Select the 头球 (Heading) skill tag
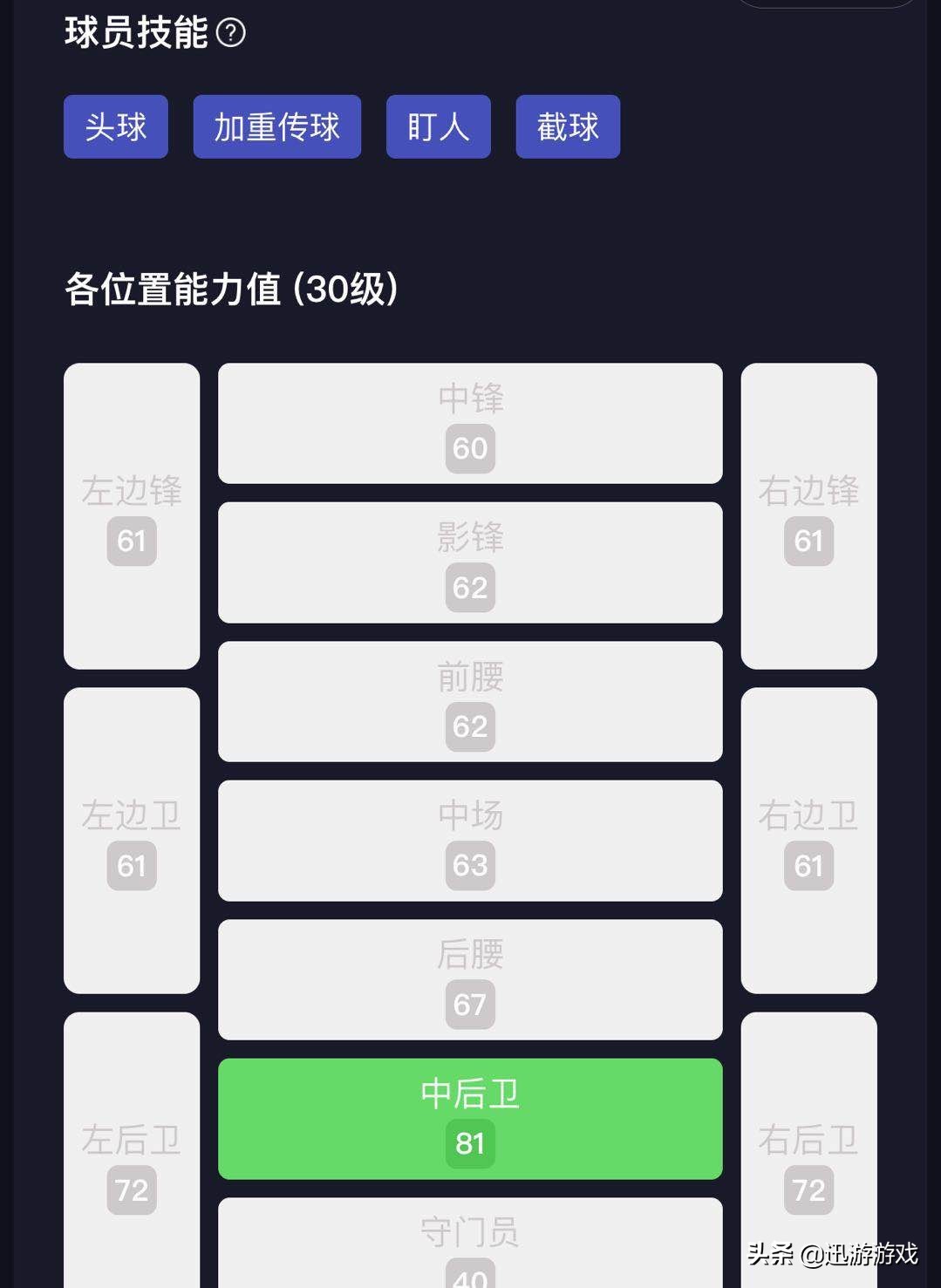This screenshot has width=941, height=1288. click(115, 126)
